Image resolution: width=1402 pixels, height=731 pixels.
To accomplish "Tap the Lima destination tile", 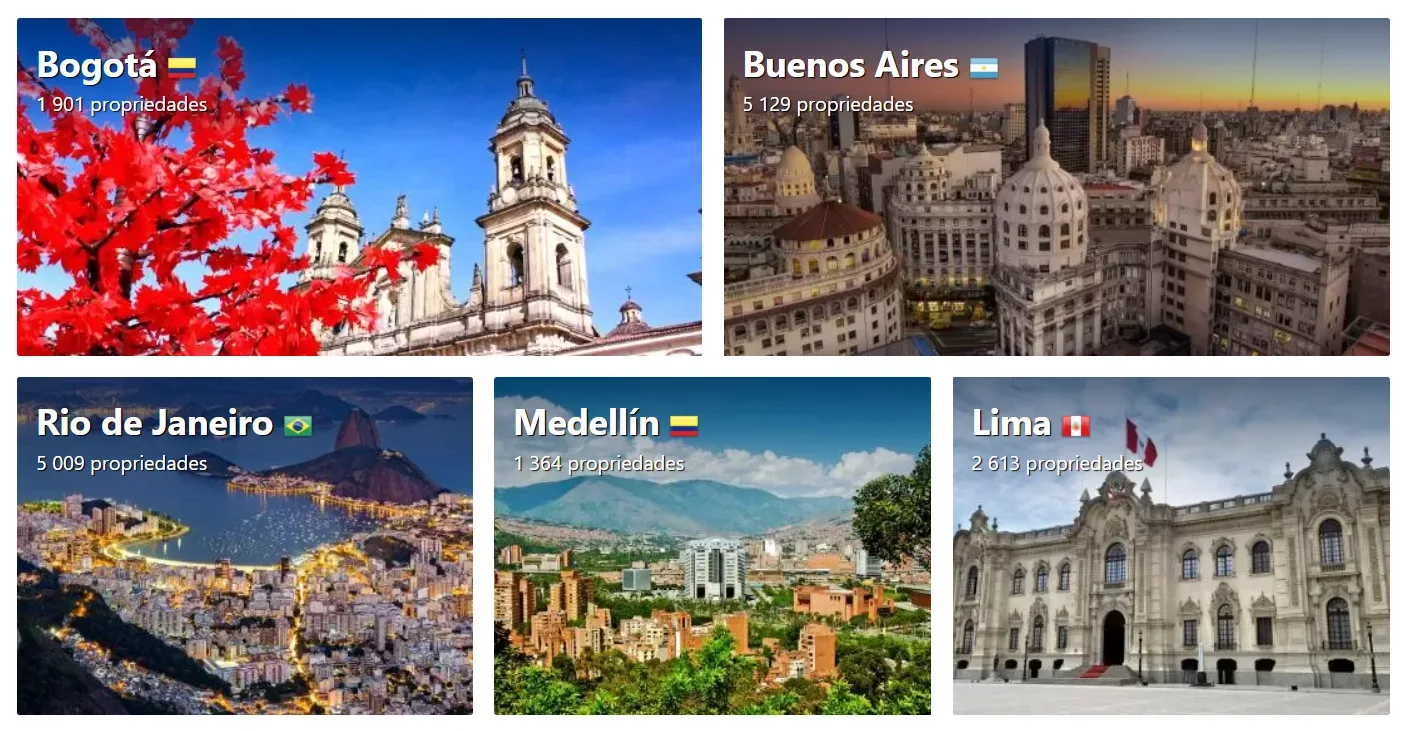I will coord(1170,546).
